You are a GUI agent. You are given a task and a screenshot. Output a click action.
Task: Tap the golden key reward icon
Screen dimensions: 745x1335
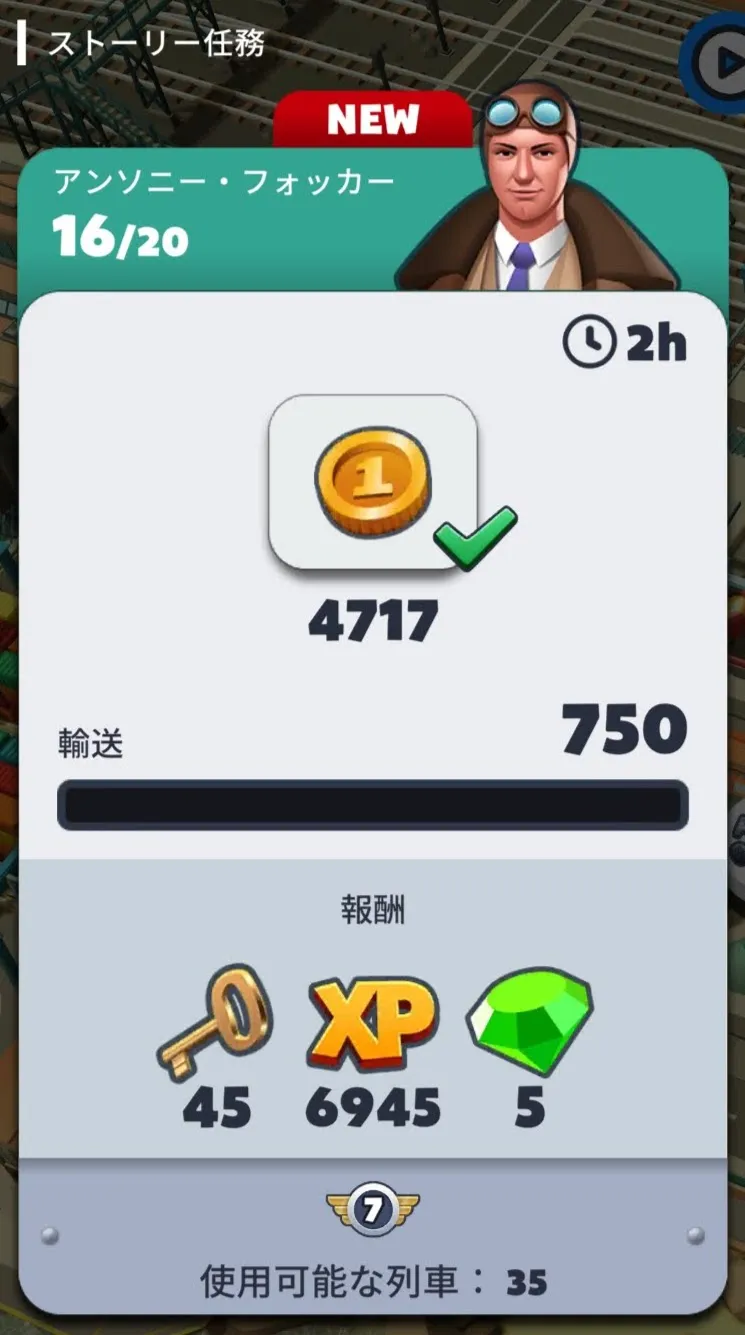(x=217, y=1021)
